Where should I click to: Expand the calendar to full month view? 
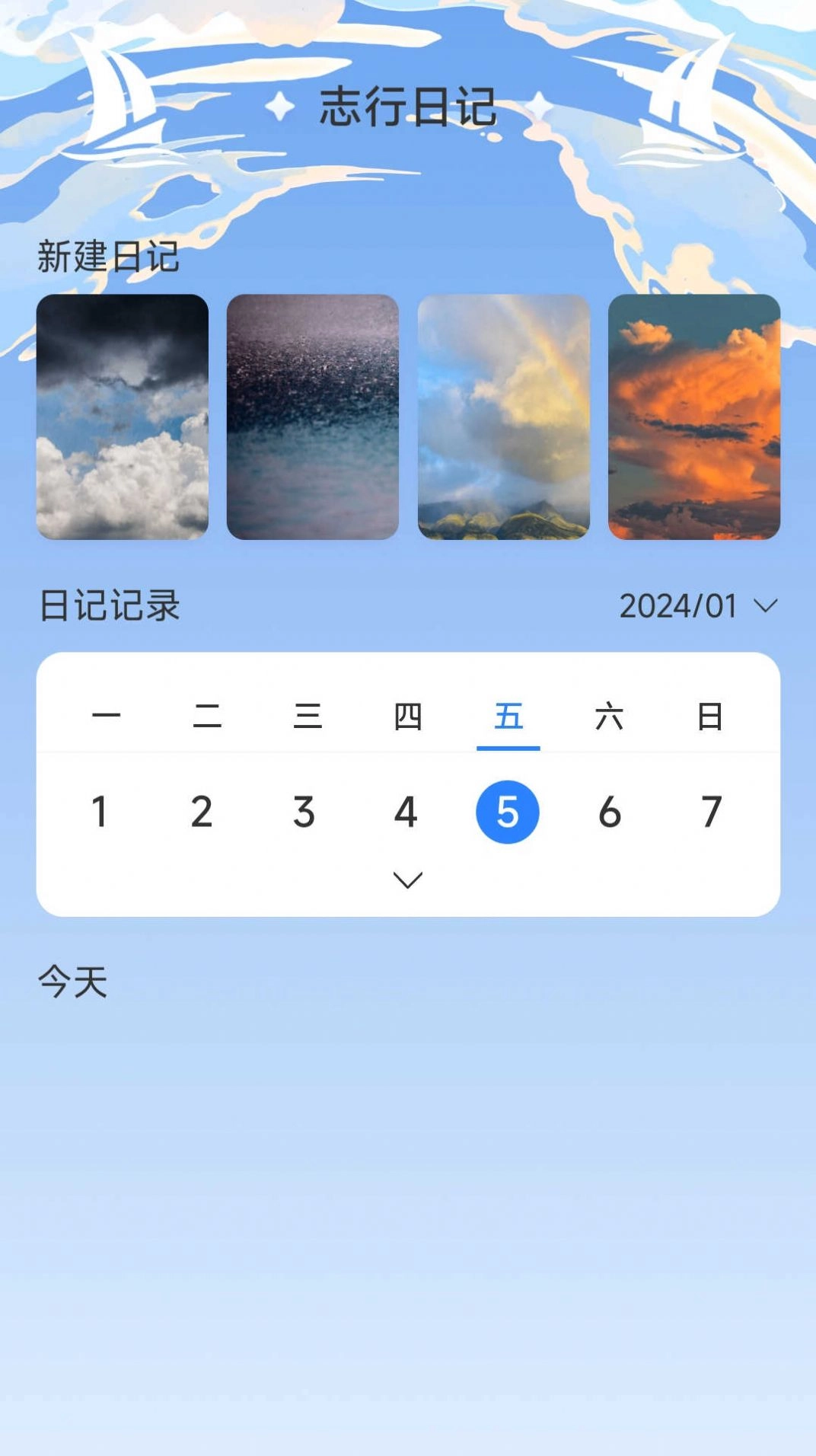click(x=408, y=880)
